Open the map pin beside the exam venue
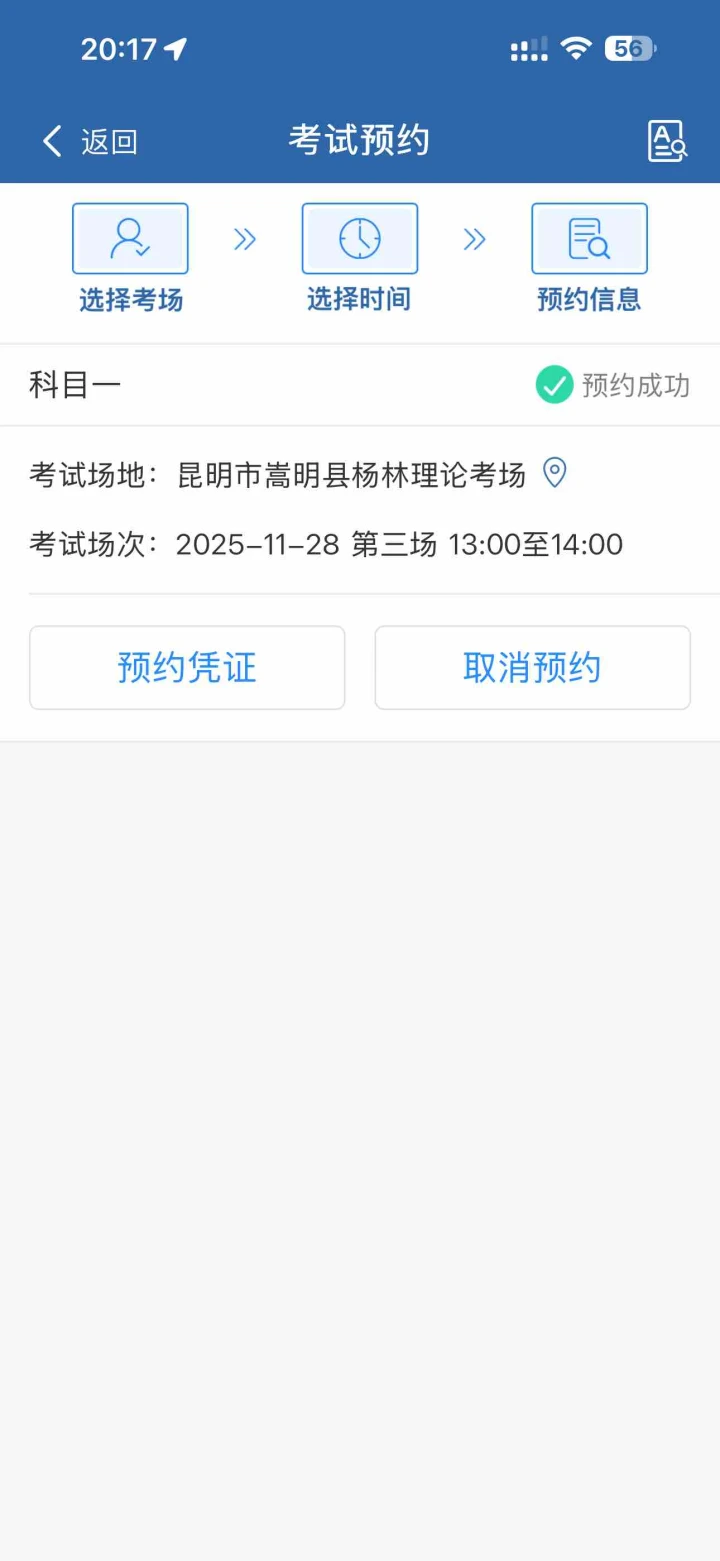This screenshot has height=1561, width=720. click(554, 473)
